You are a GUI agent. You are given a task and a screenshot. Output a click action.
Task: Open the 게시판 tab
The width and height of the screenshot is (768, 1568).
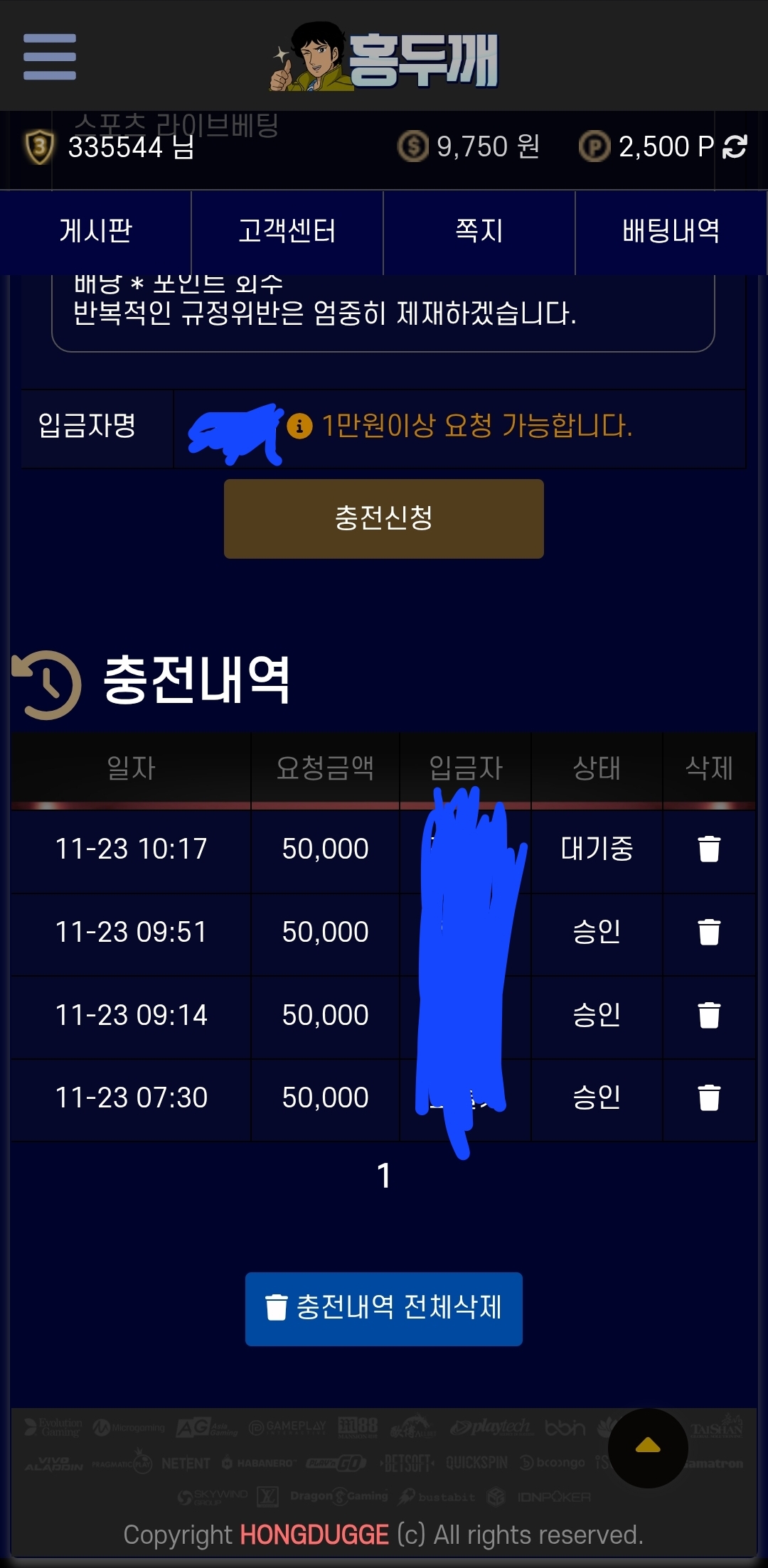[96, 231]
